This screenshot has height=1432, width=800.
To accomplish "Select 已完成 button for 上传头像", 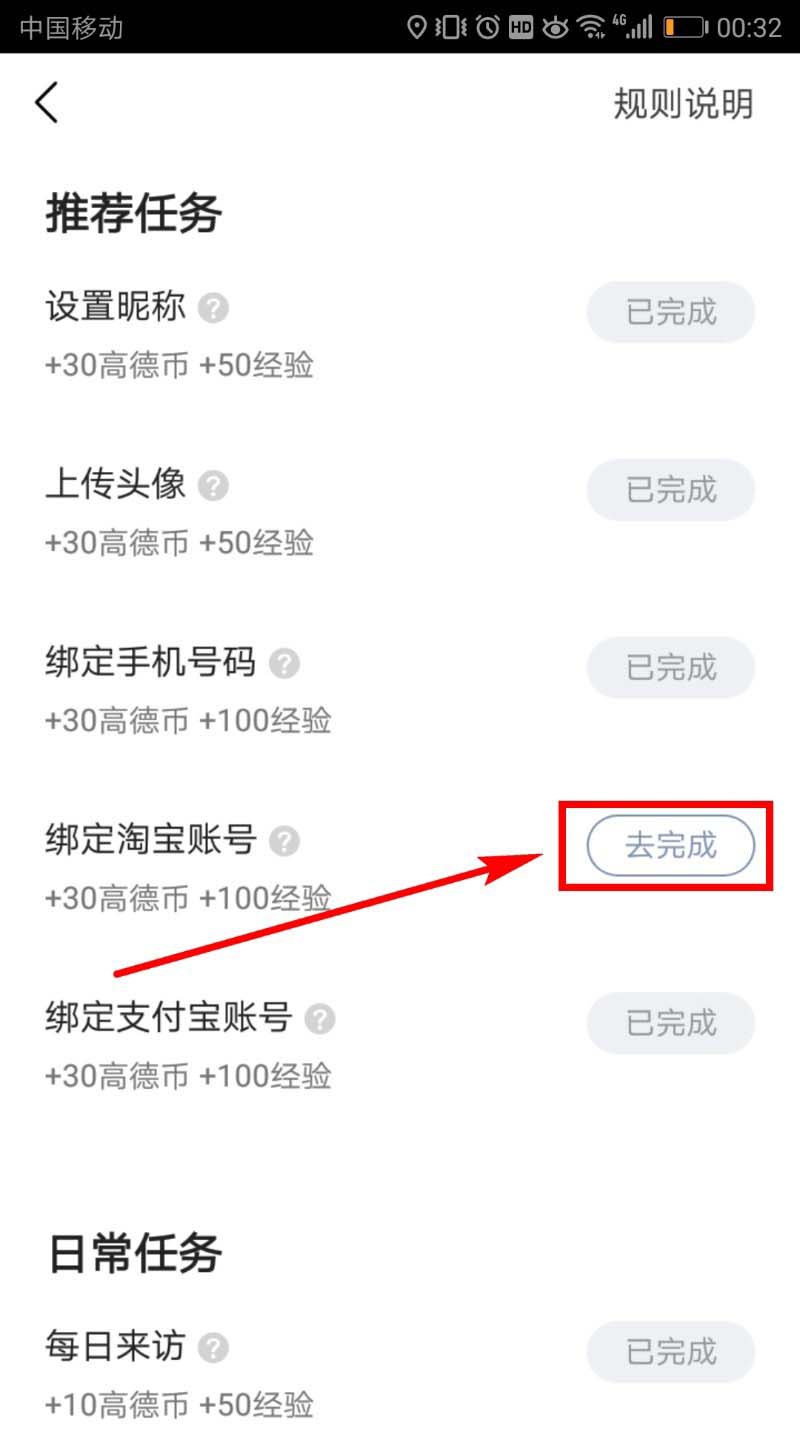I will [670, 490].
